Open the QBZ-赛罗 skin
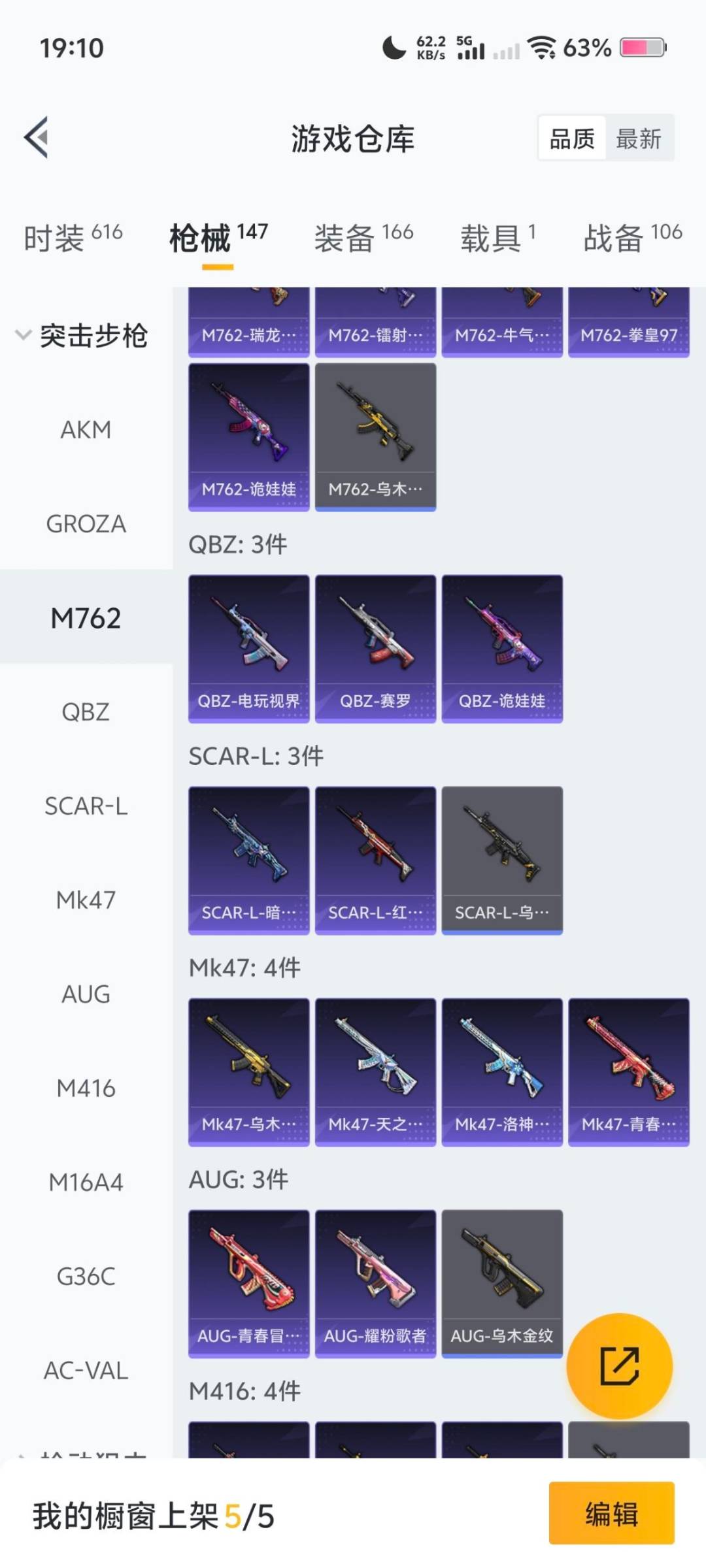706x1568 pixels. tap(375, 648)
